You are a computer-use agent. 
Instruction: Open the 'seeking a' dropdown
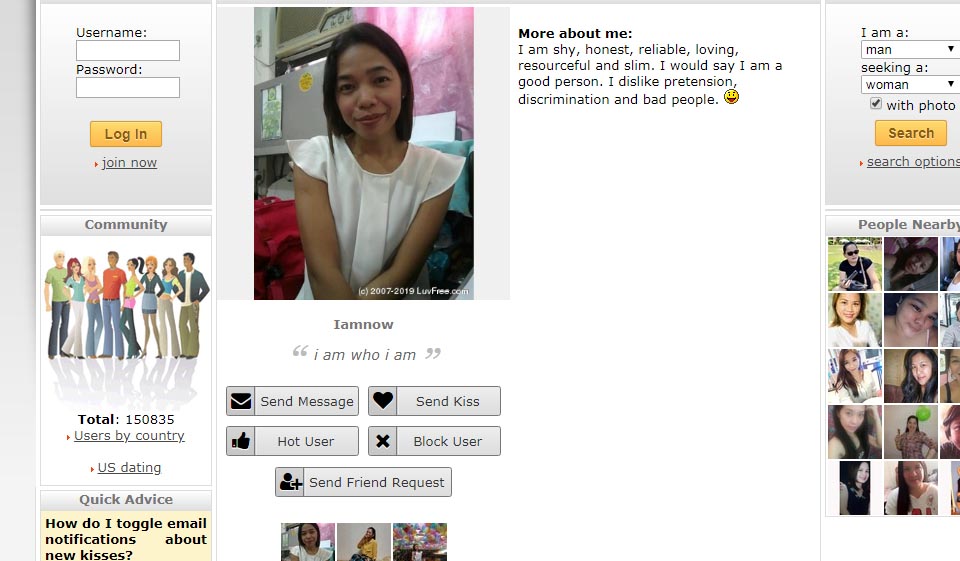[910, 85]
